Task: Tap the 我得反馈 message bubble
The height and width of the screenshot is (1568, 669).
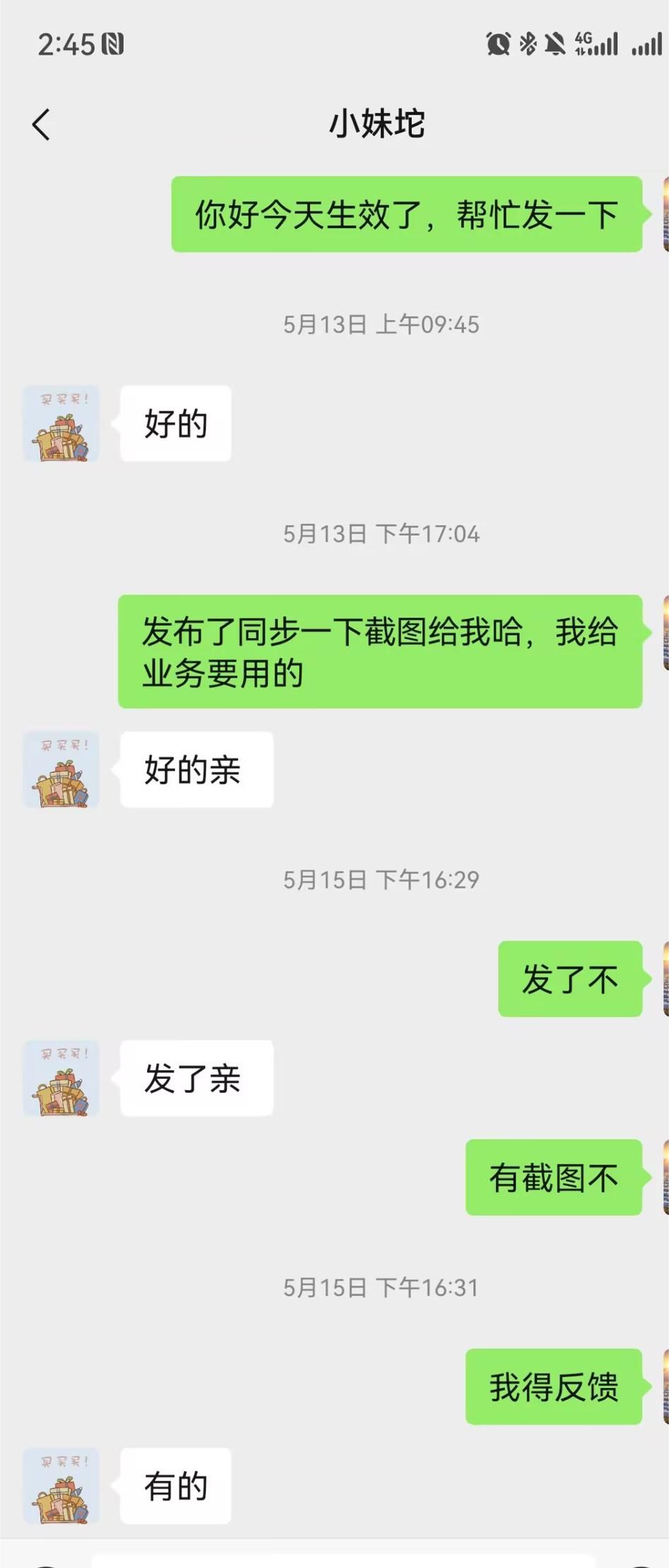Action: (x=554, y=1389)
